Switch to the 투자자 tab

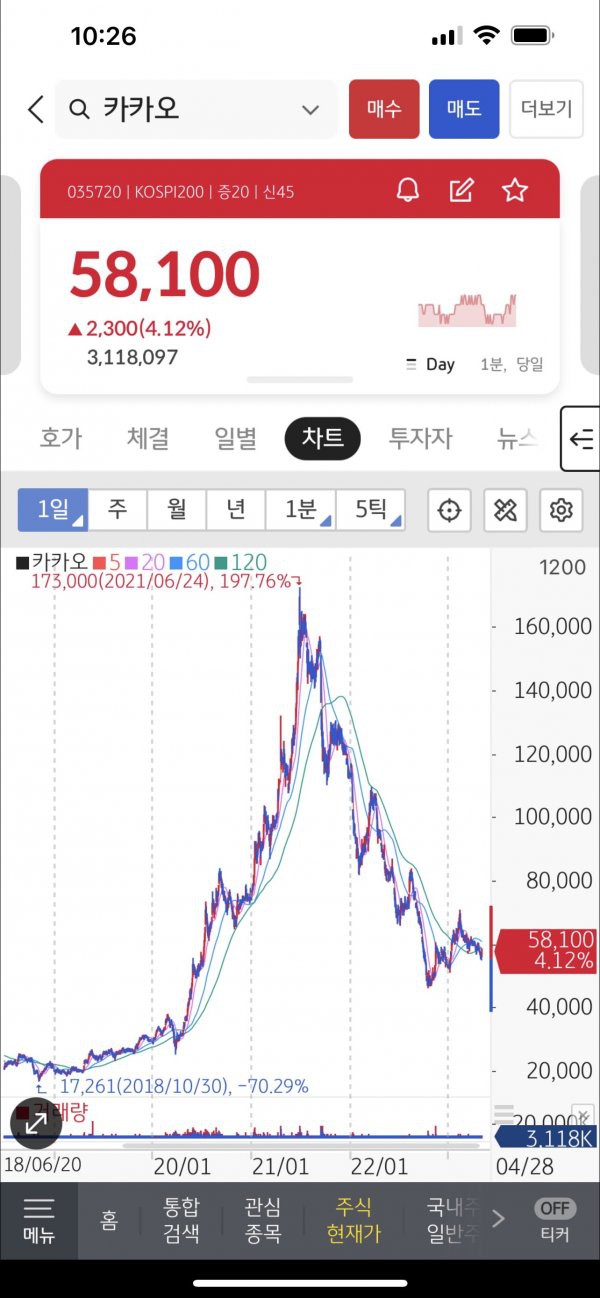tap(420, 438)
